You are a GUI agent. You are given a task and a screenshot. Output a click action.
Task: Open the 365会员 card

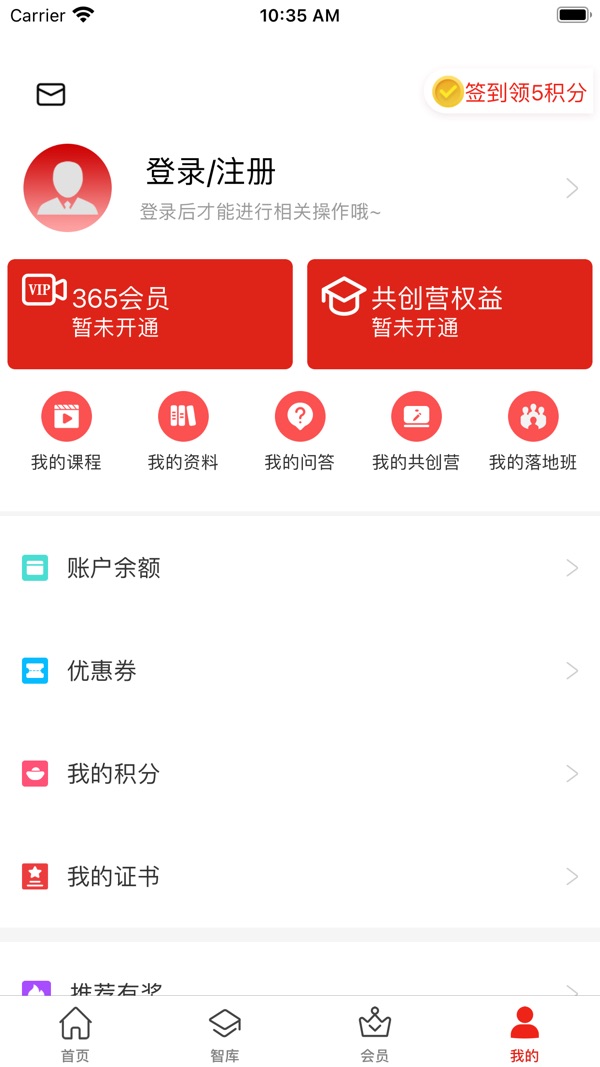point(150,314)
